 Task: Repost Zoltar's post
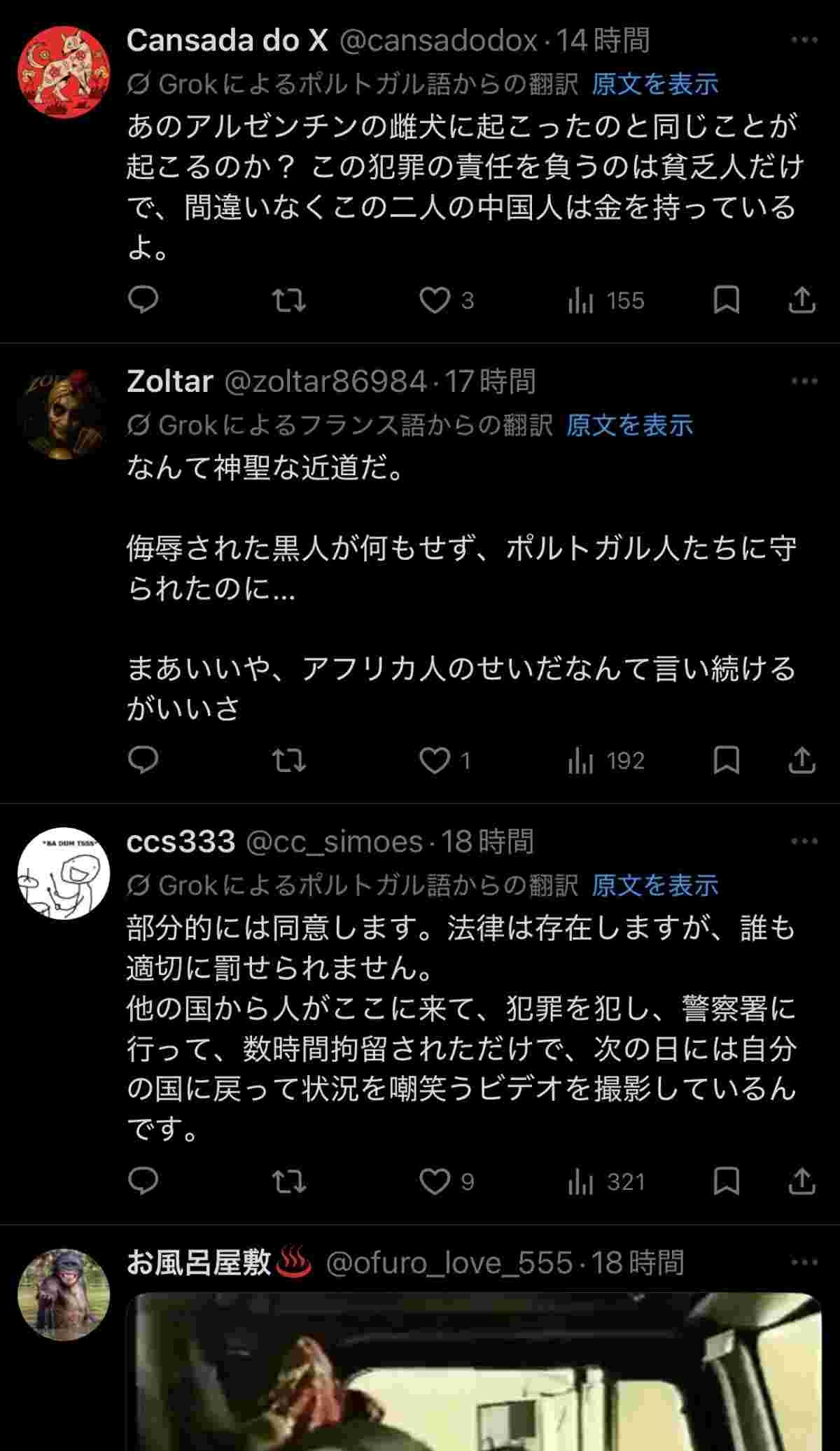[288, 760]
